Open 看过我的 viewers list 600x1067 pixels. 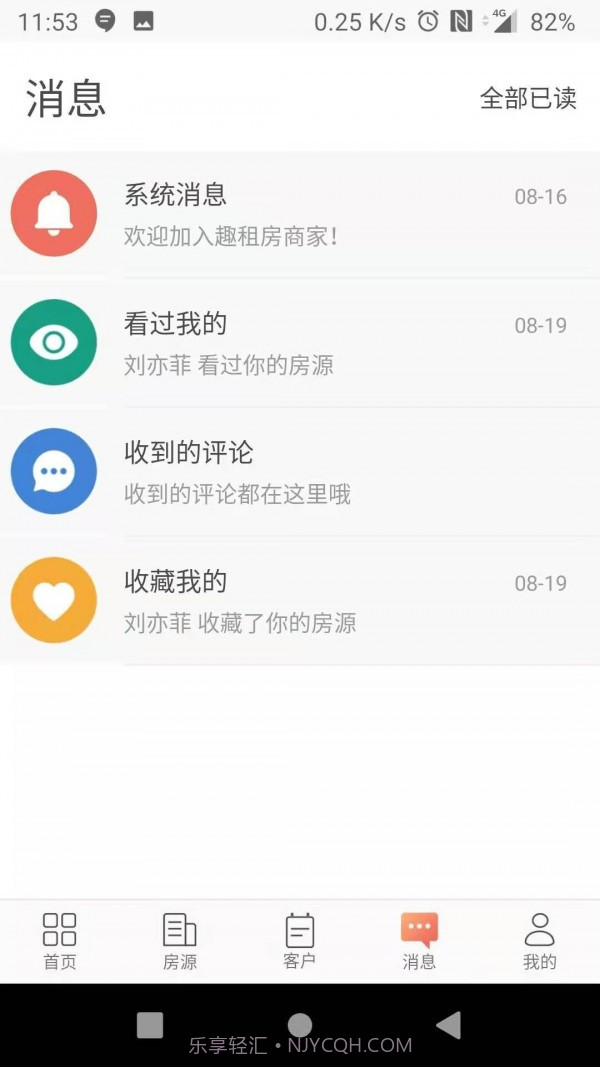300,343
